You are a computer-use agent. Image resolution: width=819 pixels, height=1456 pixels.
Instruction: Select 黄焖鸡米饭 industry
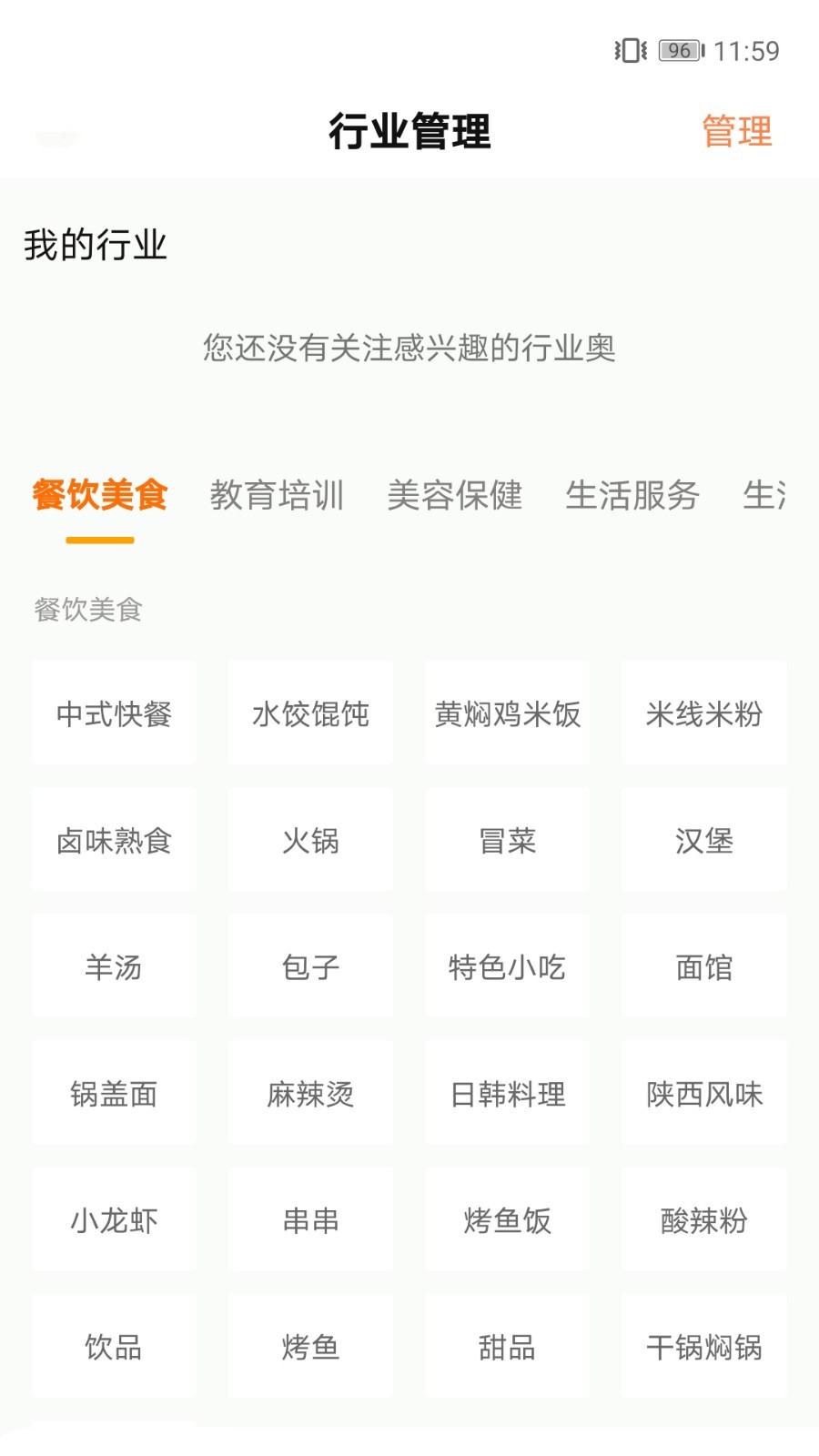pyautogui.click(x=507, y=713)
